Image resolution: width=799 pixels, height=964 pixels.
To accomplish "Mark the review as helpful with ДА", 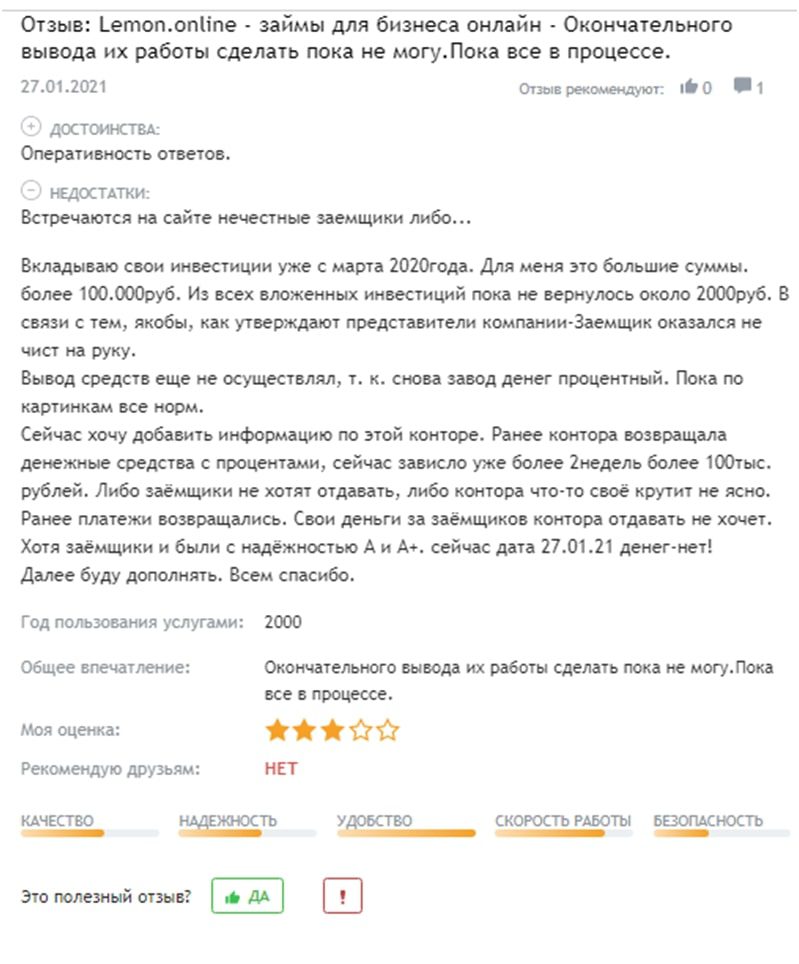I will tap(247, 897).
